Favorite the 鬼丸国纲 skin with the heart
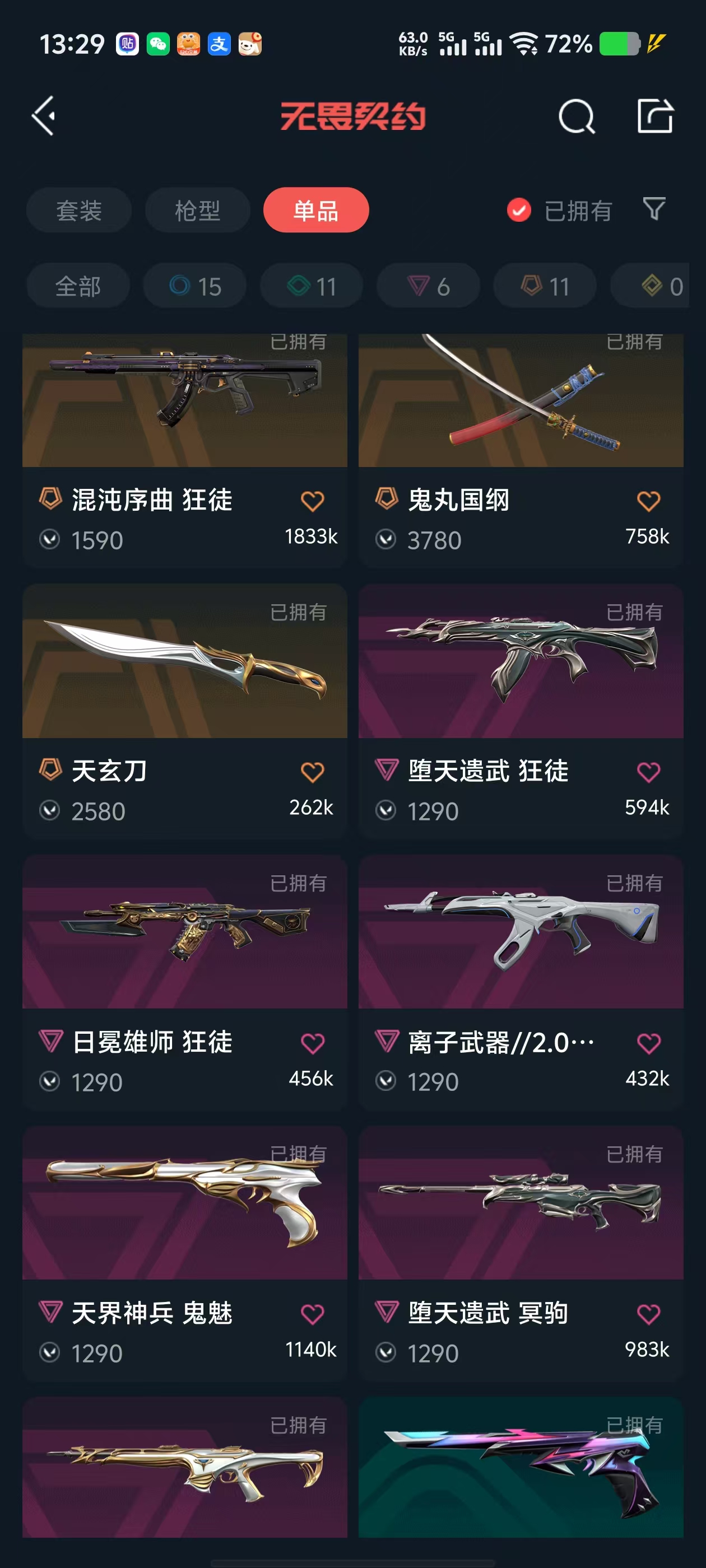The image size is (706, 1568). tap(648, 501)
